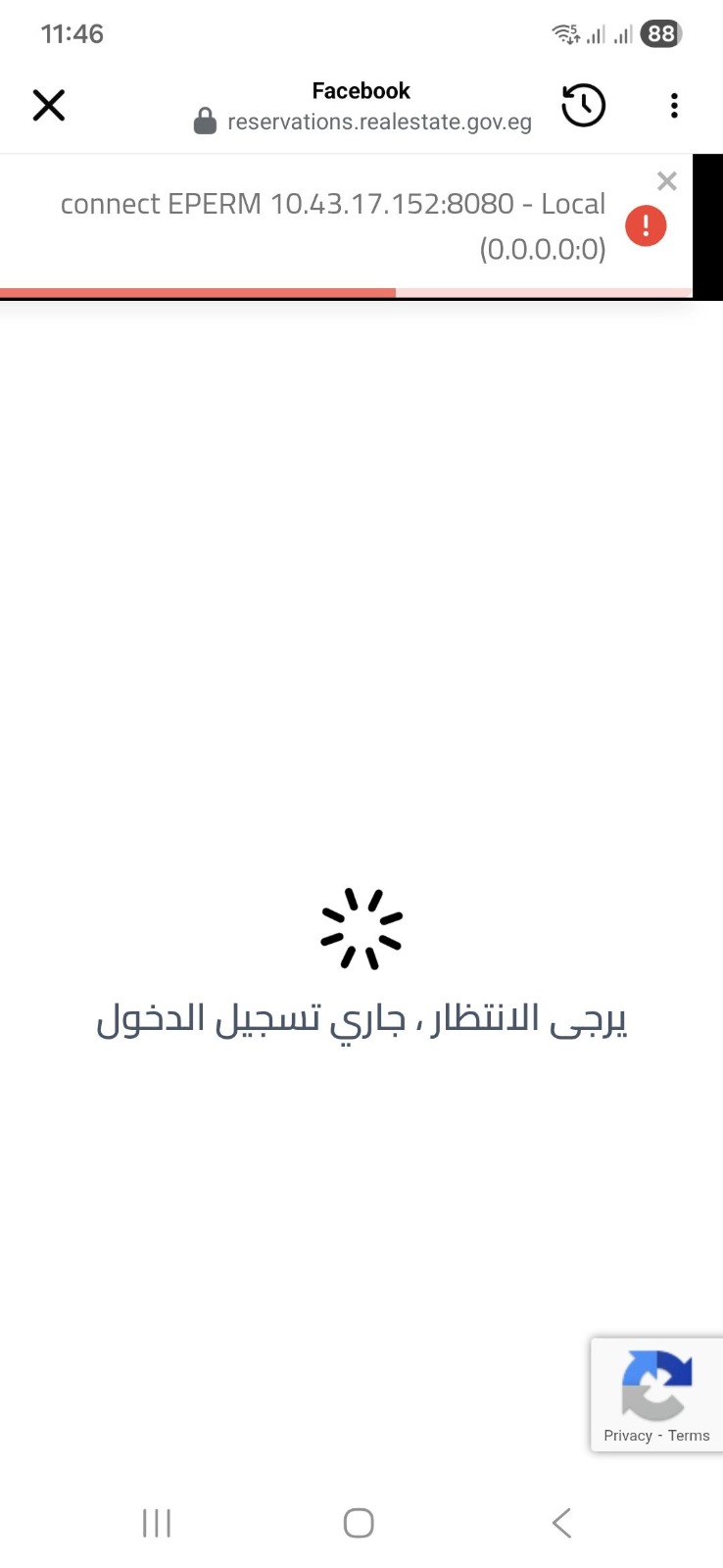
Task: Dismiss the connect EPERM error notification
Action: click(x=667, y=181)
